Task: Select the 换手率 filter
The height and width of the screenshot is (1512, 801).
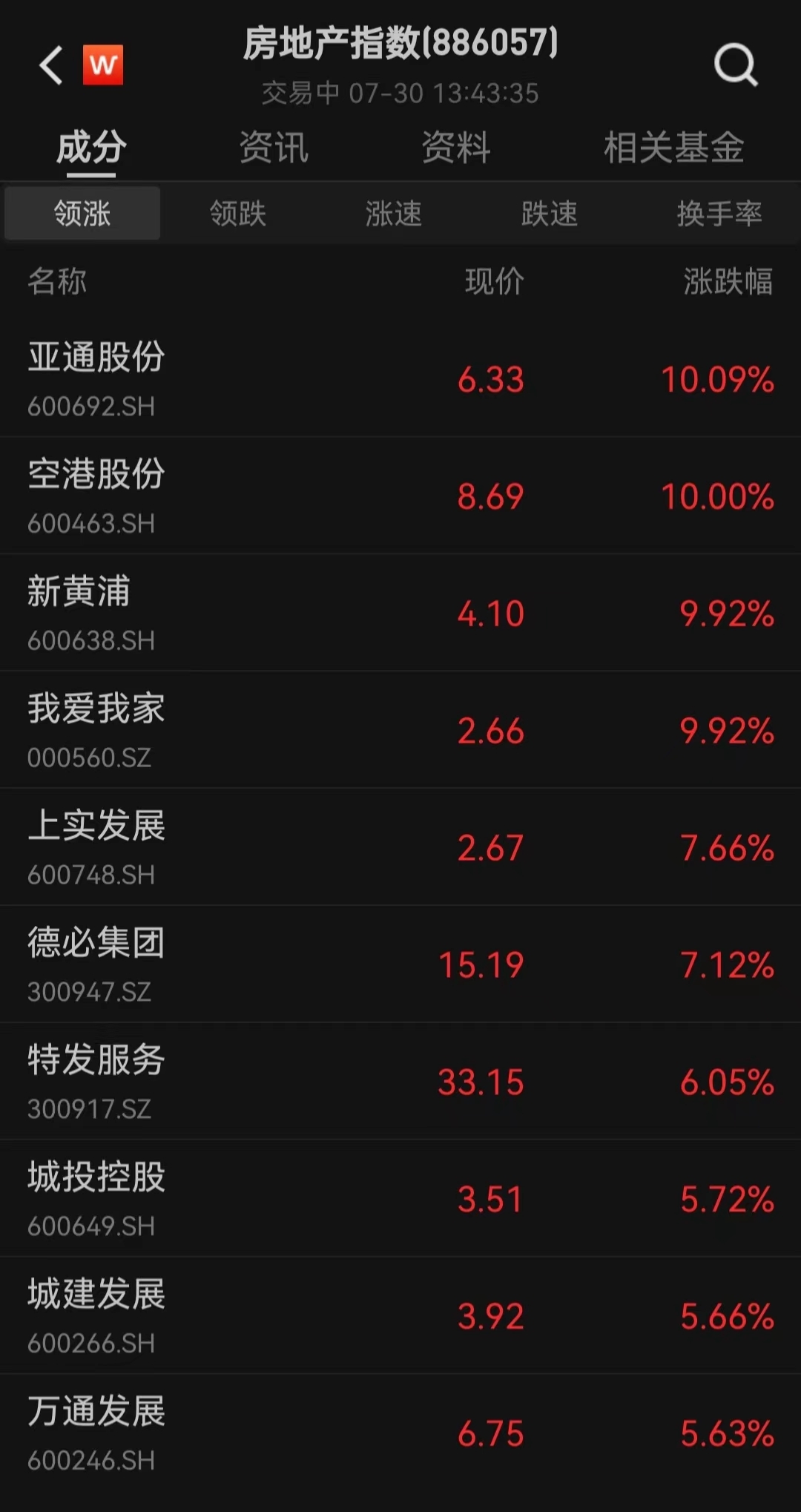Action: pos(719,214)
